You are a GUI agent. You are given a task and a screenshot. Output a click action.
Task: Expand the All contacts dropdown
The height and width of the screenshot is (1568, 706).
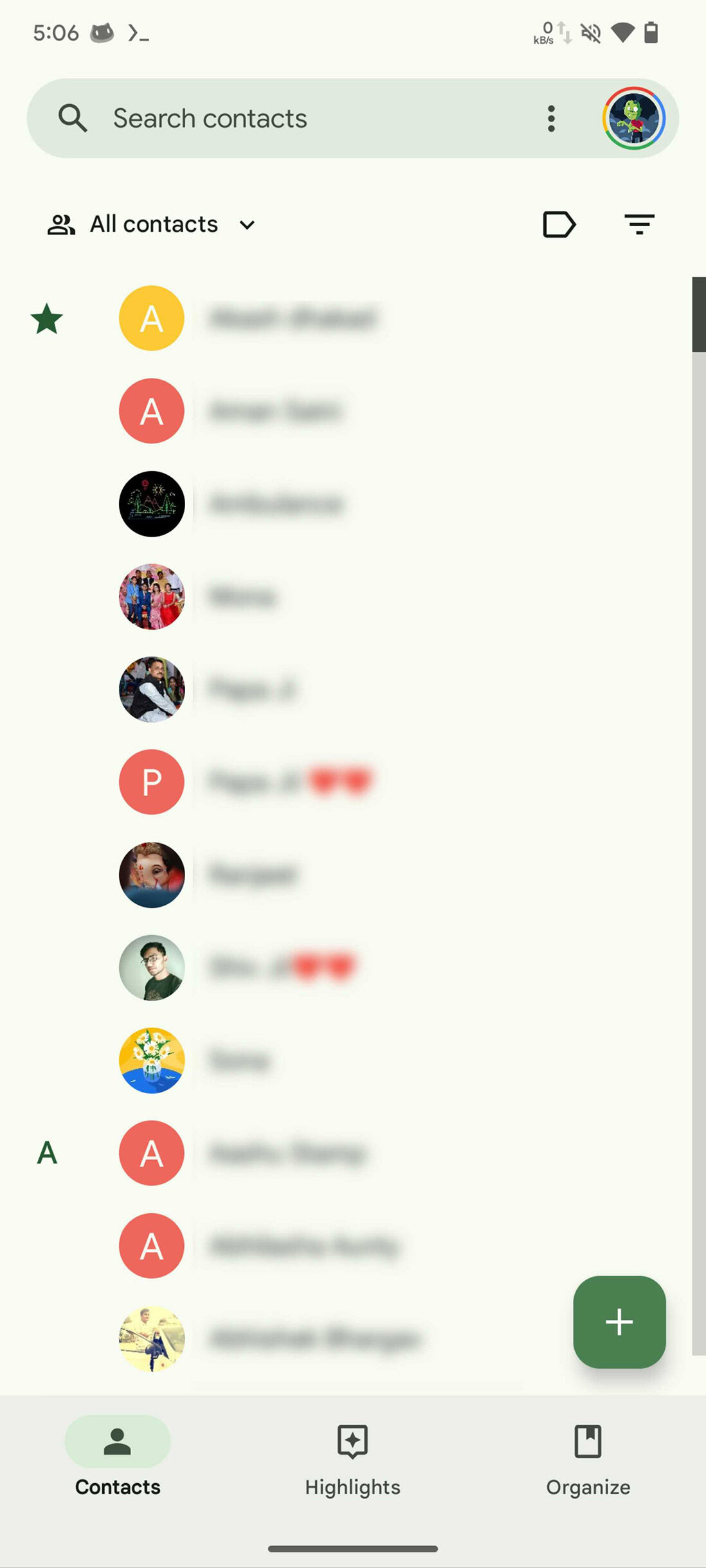tap(153, 224)
